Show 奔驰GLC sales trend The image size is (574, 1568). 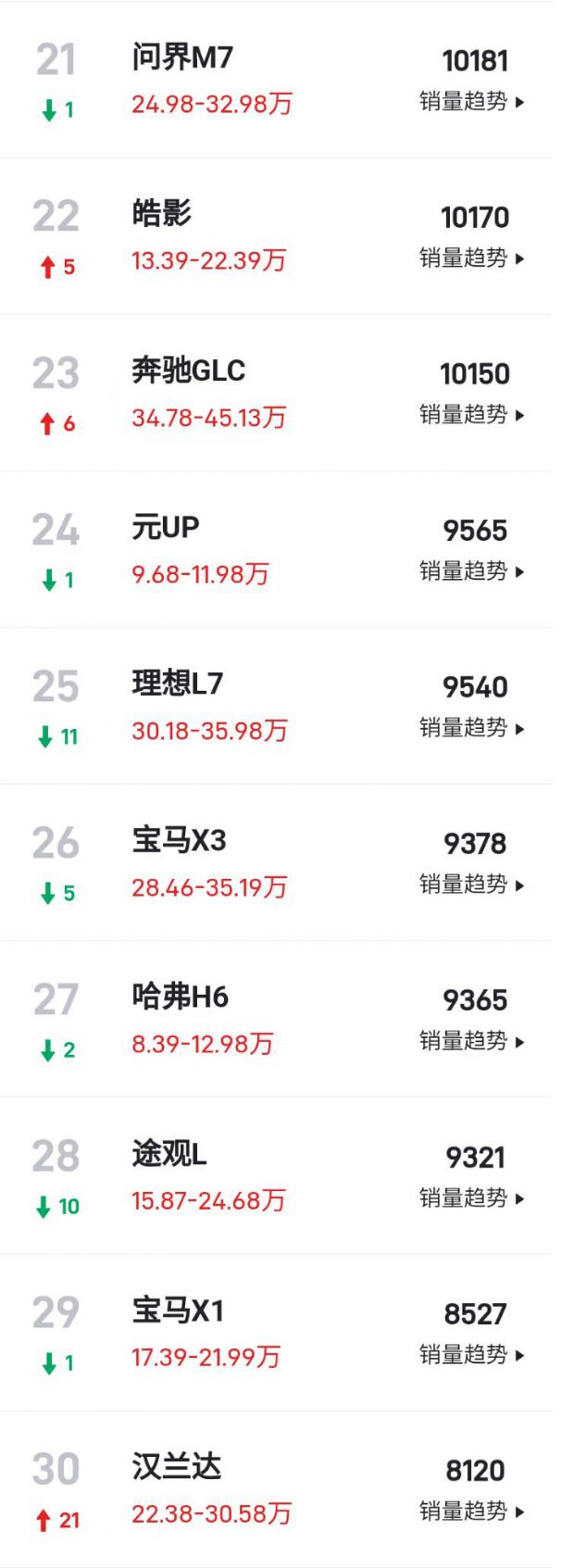point(471,415)
